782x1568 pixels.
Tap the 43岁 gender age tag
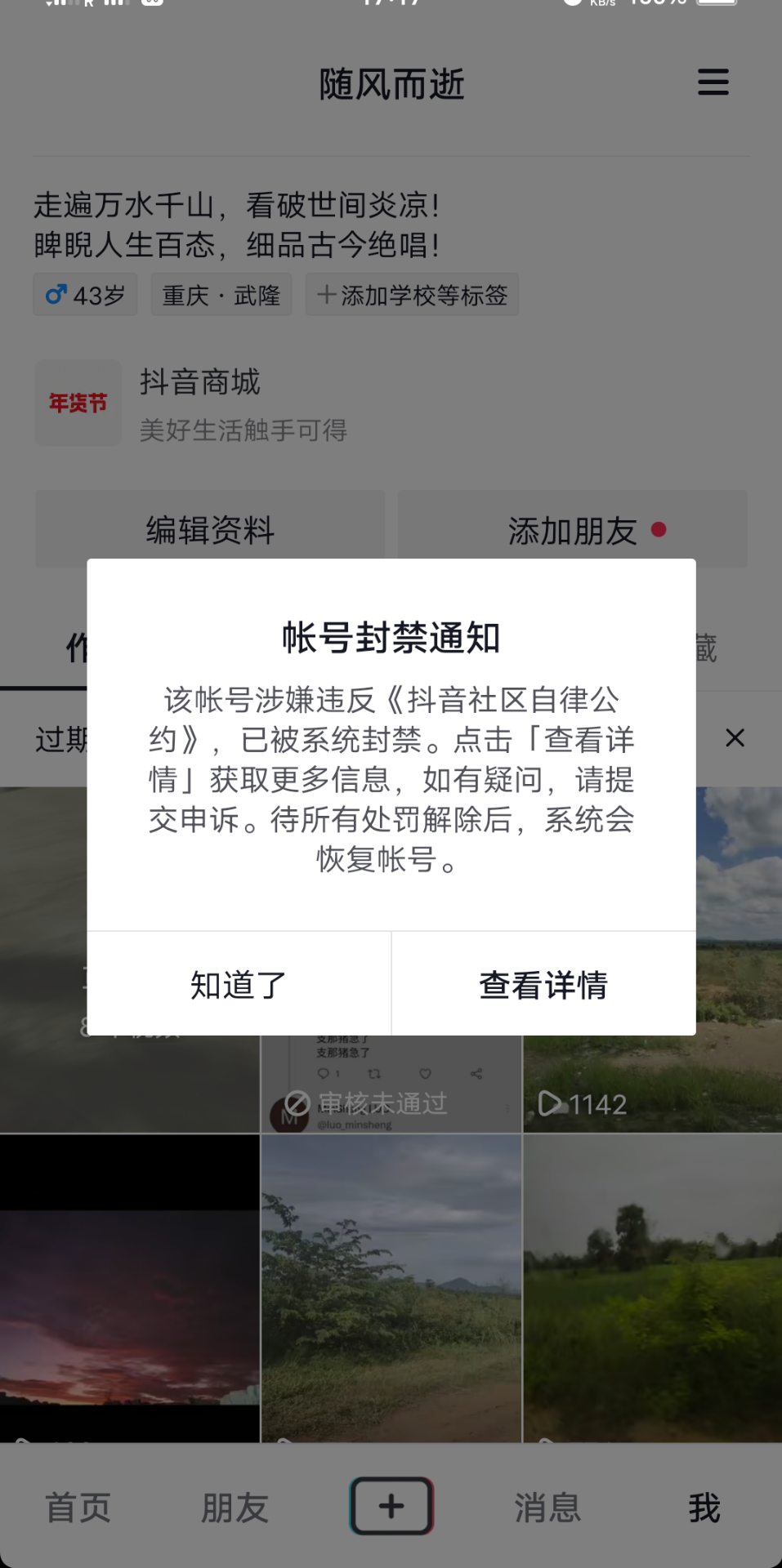[85, 295]
